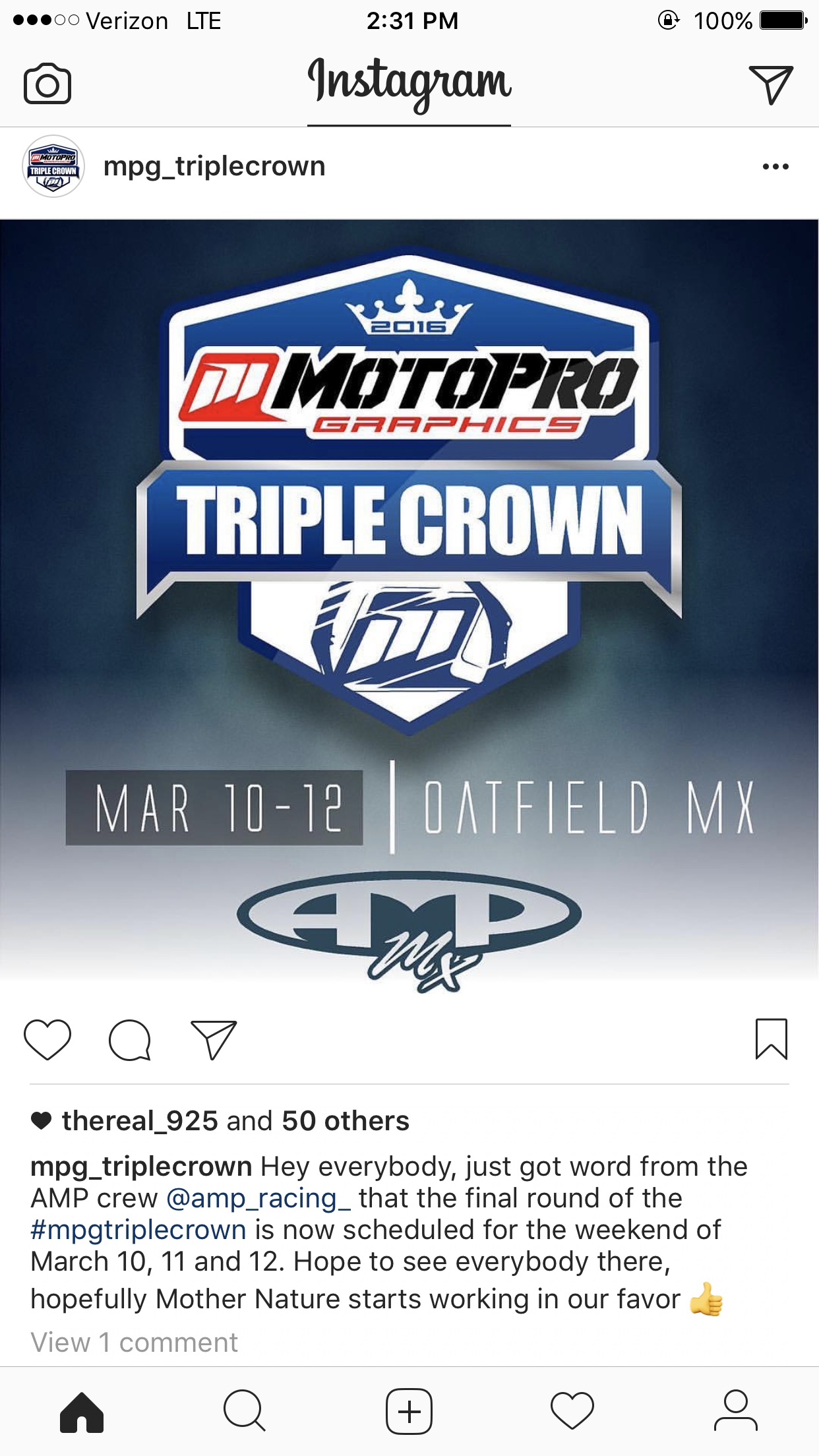819x1456 pixels.
Task: Bookmark the Triple Crown post
Action: coord(771,1039)
